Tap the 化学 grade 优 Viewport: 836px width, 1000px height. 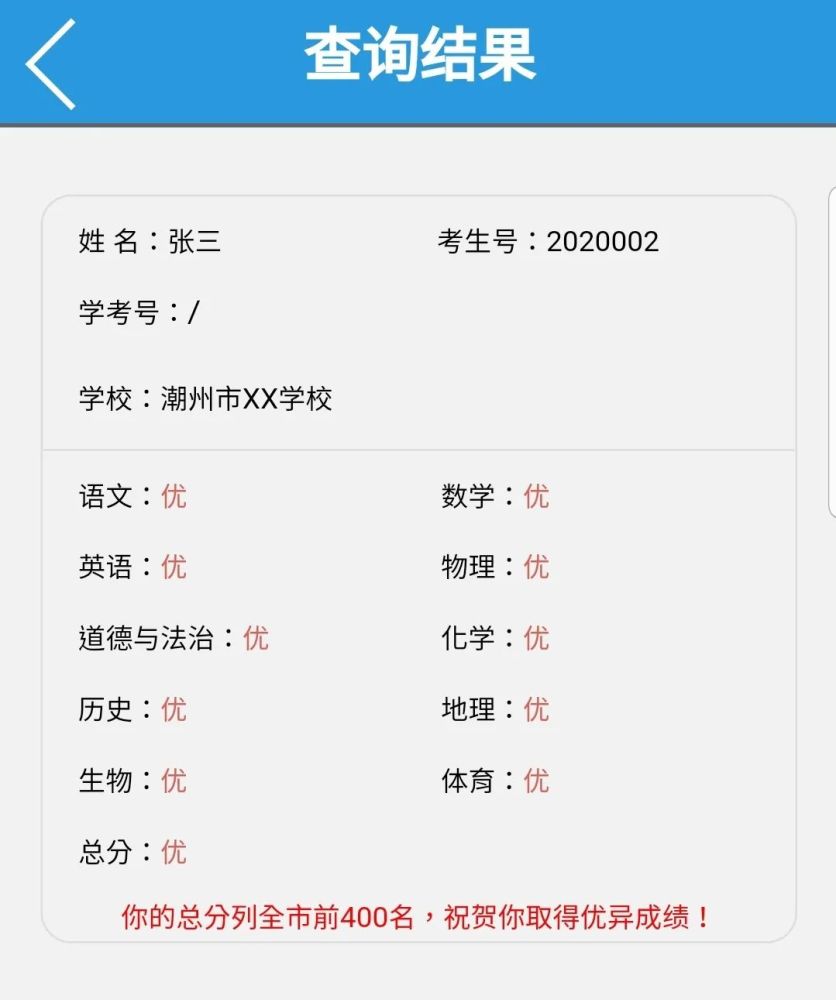pyautogui.click(x=535, y=637)
